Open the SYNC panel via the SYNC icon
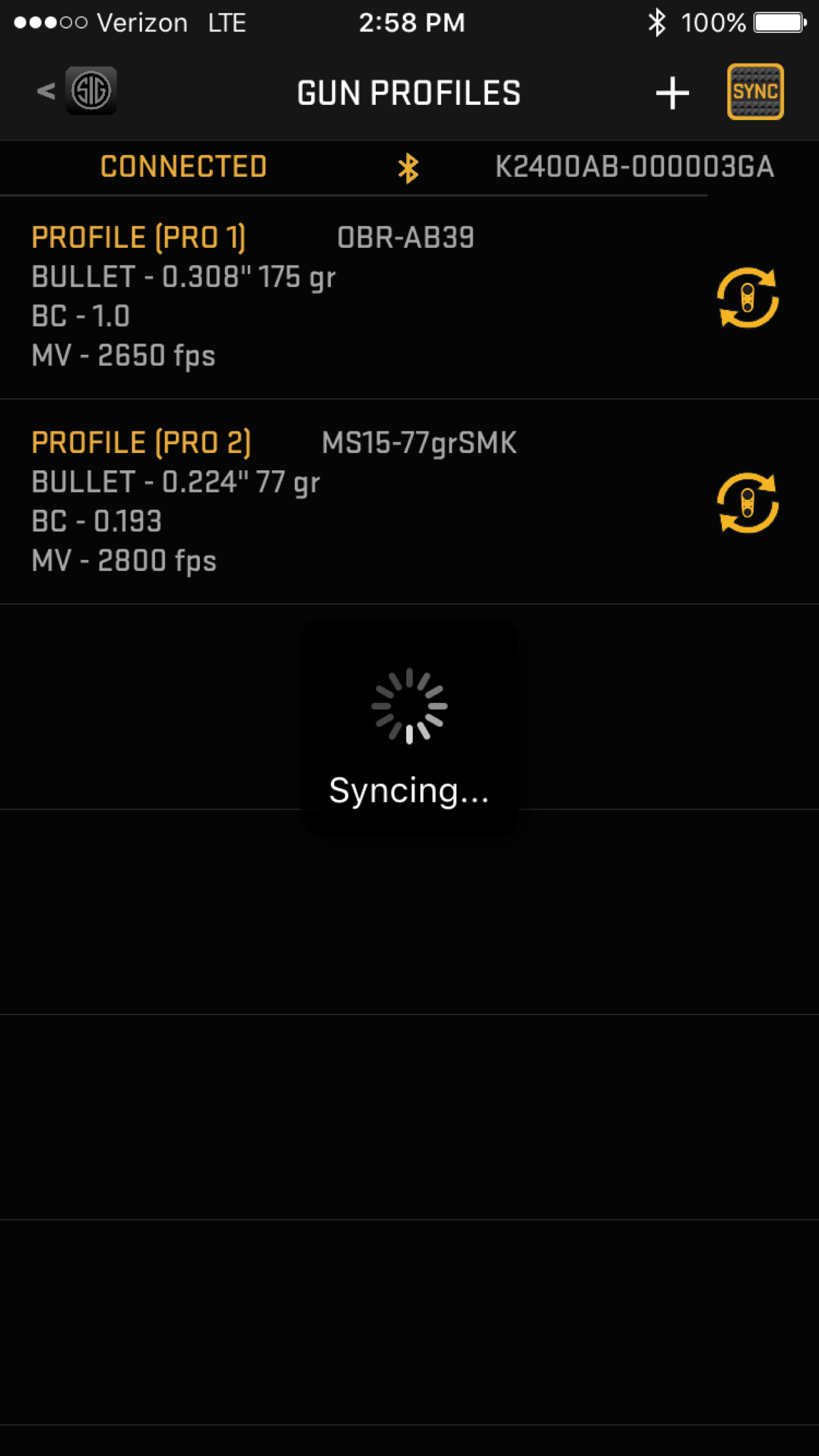This screenshot has height=1456, width=819. point(756,91)
